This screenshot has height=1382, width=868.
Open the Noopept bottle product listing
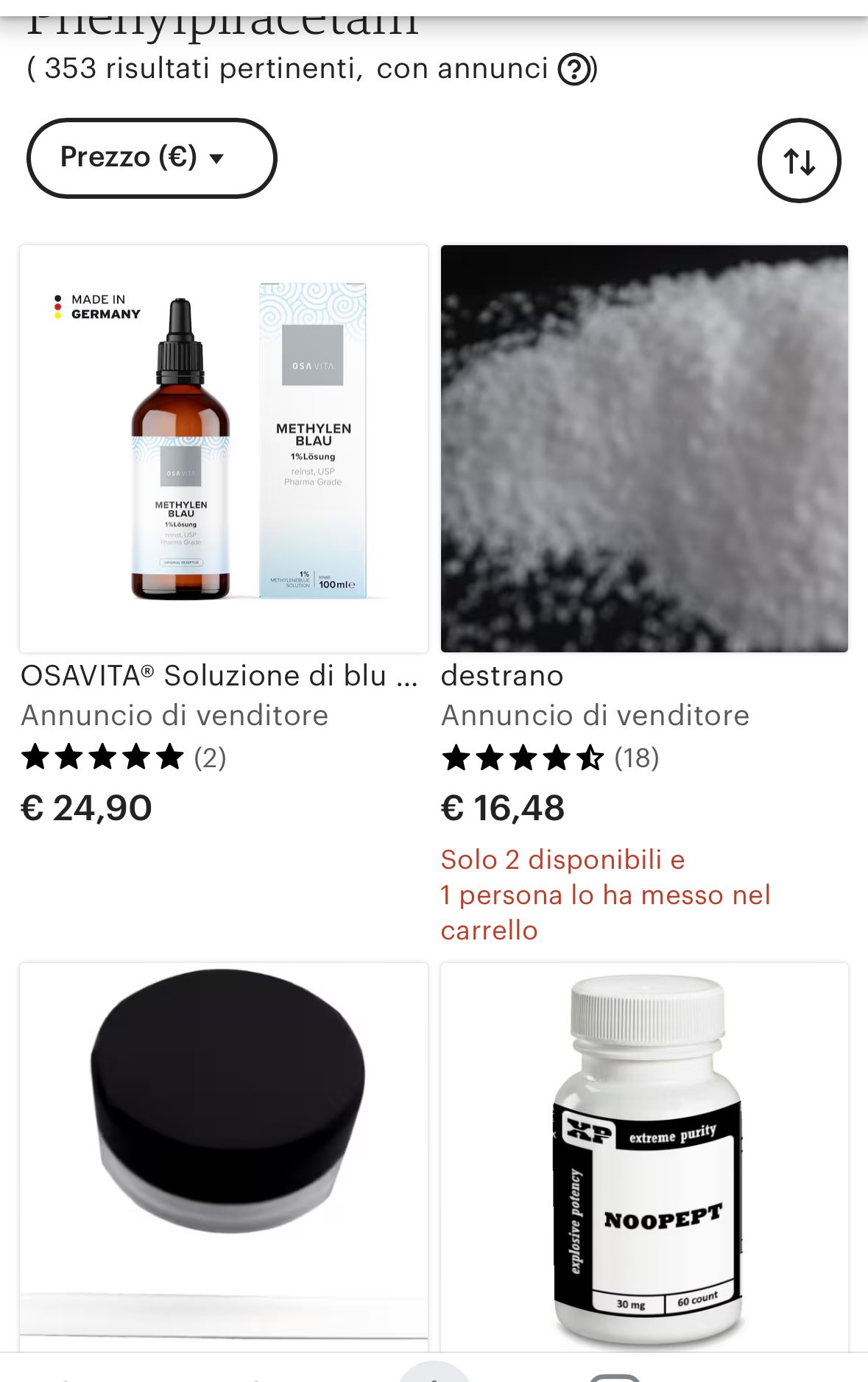[644, 1154]
